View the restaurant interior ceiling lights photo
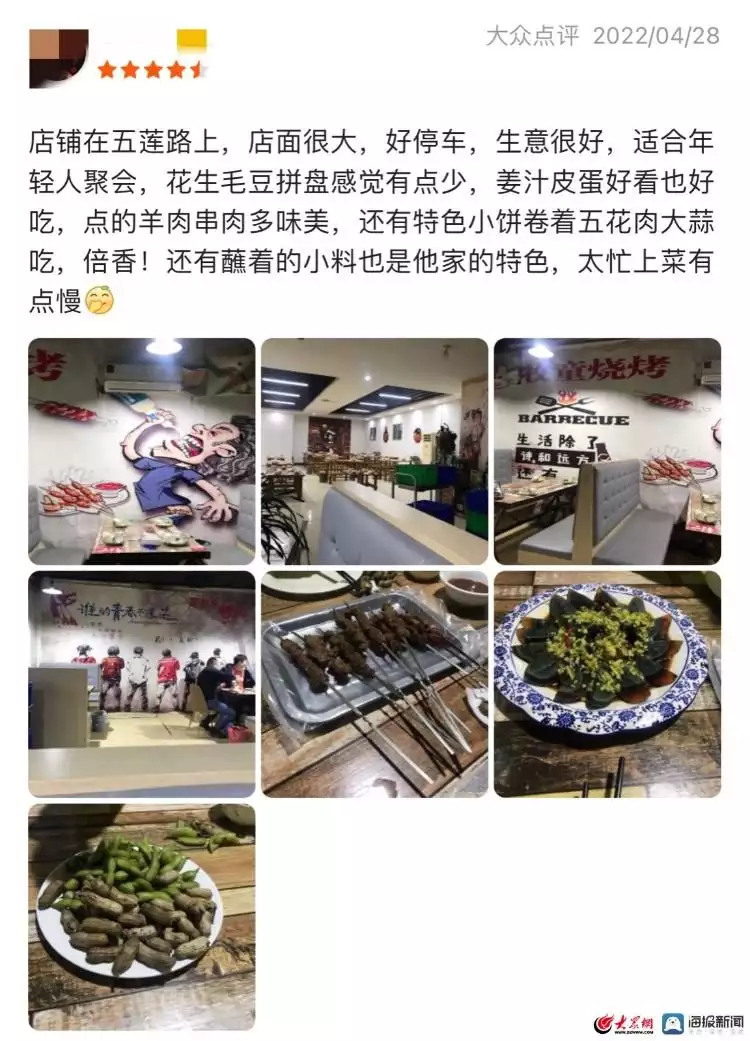Image resolution: width=750 pixels, height=1041 pixels. click(374, 451)
